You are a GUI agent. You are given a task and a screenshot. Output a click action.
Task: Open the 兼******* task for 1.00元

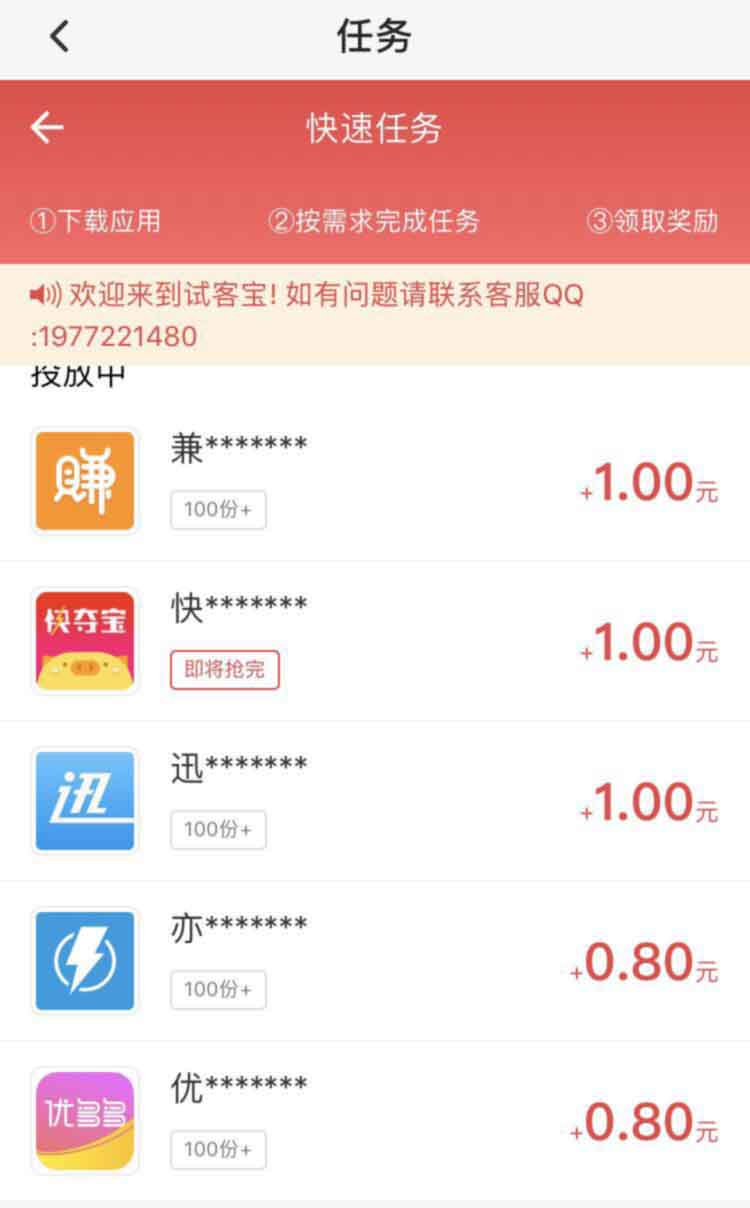click(375, 481)
